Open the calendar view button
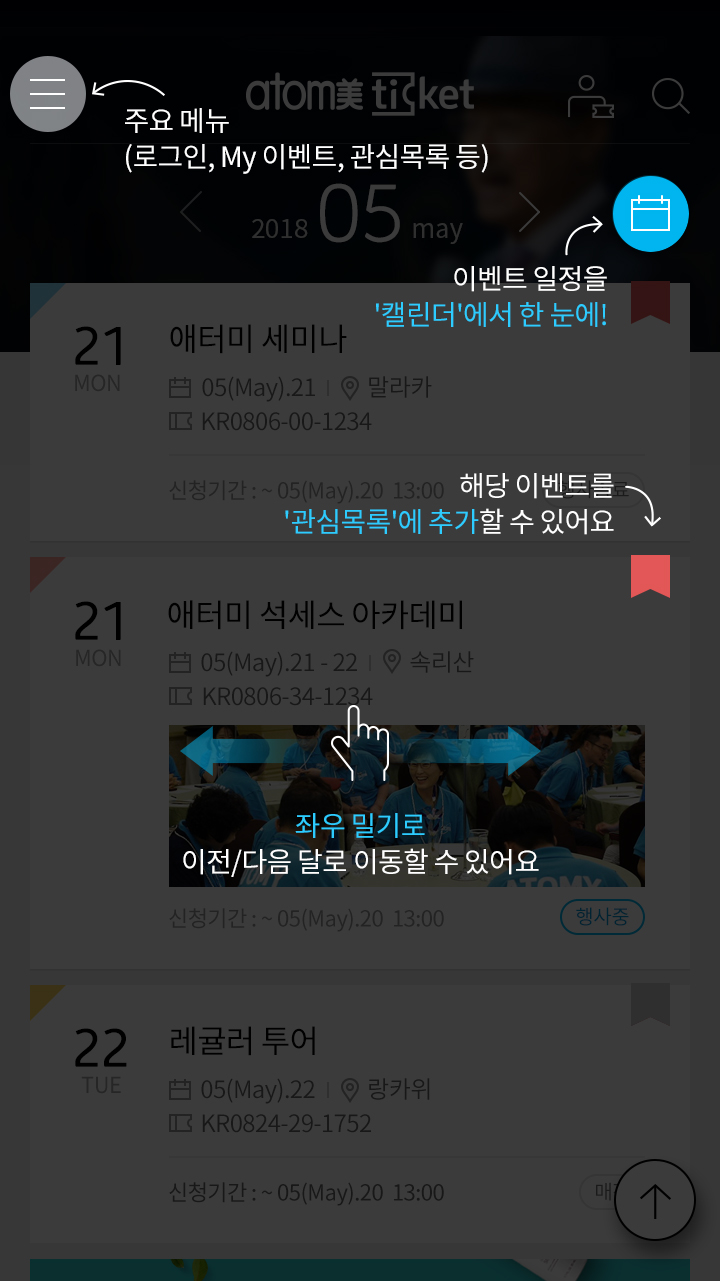Viewport: 720px width, 1281px height. click(650, 214)
